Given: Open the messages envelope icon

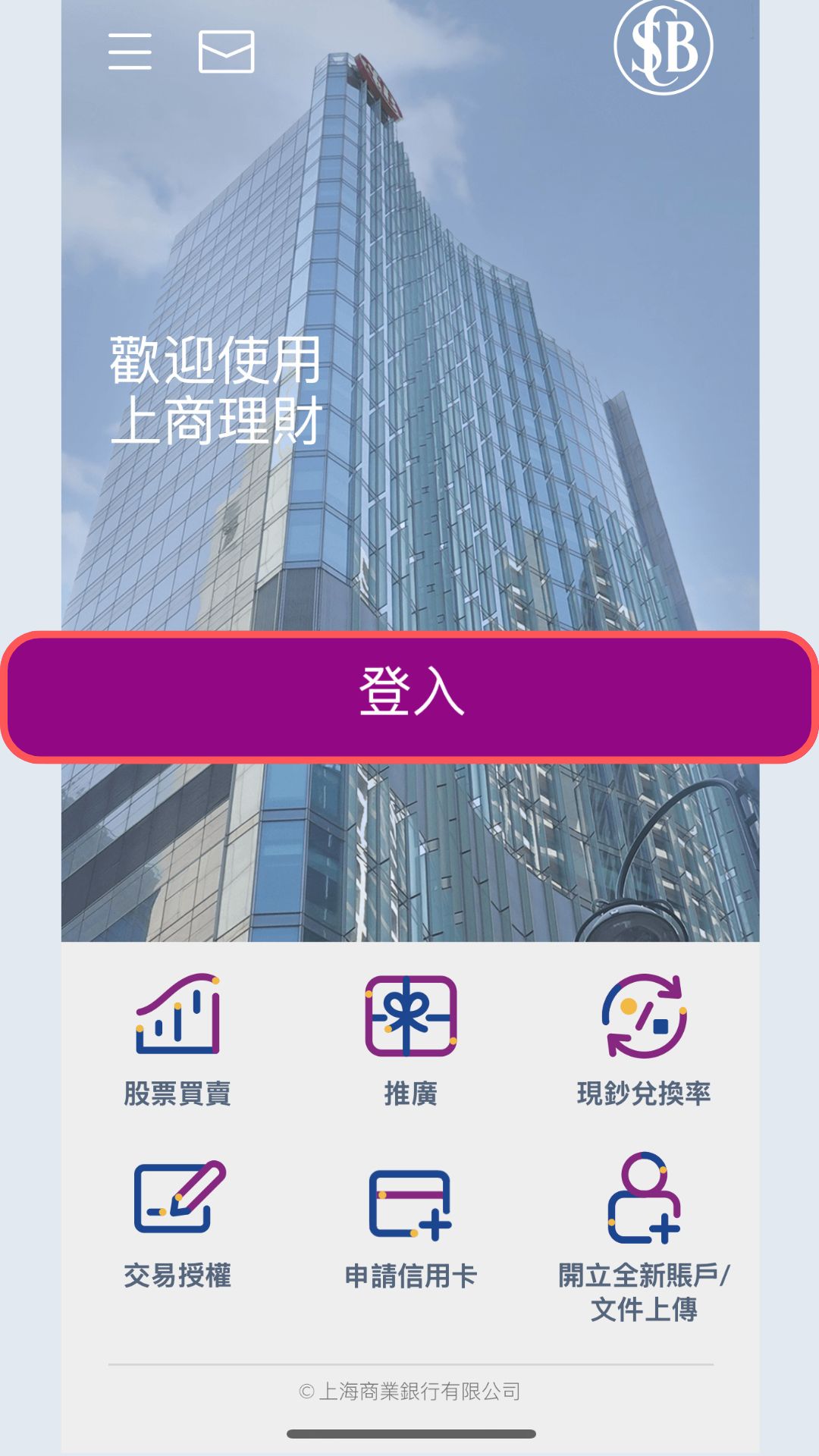Looking at the screenshot, I should tap(226, 52).
